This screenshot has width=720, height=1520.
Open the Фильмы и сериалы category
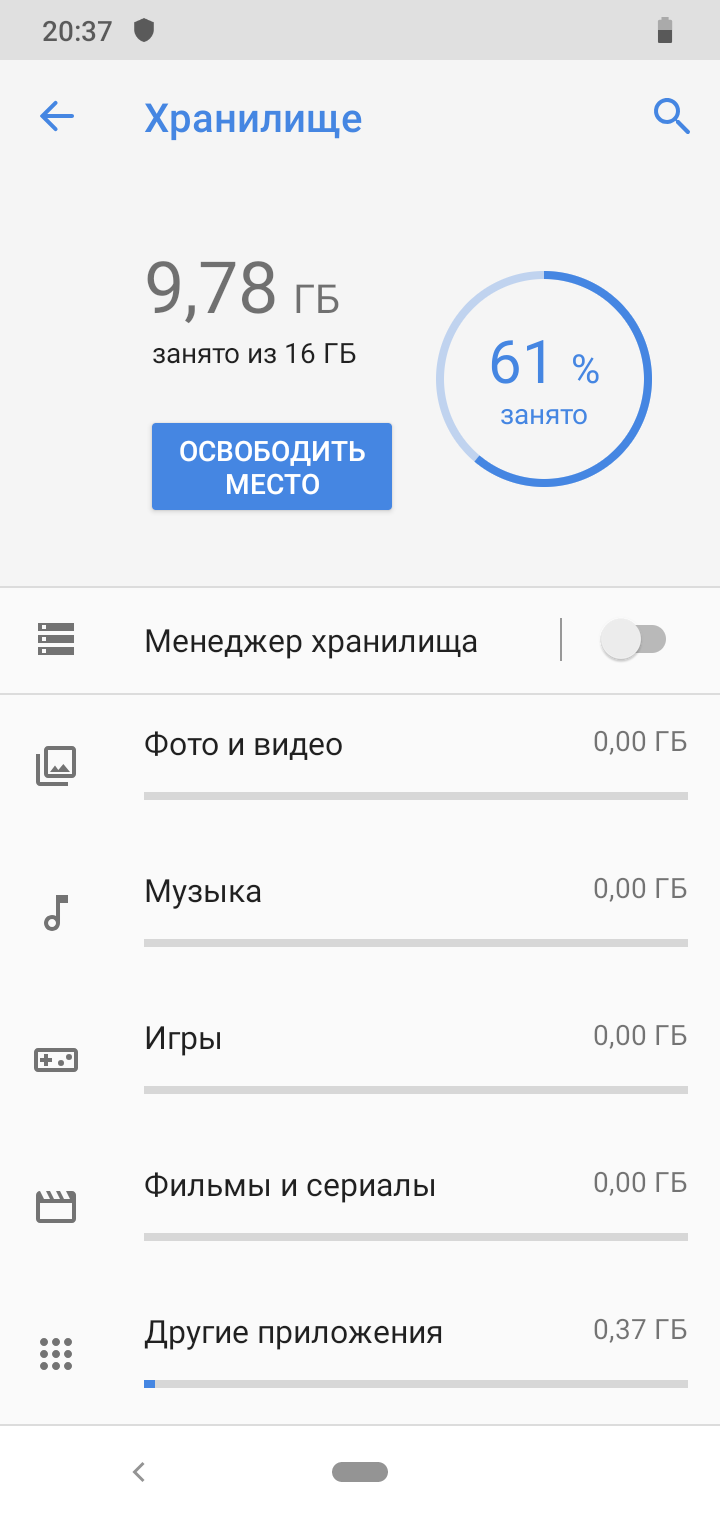[x=360, y=1208]
